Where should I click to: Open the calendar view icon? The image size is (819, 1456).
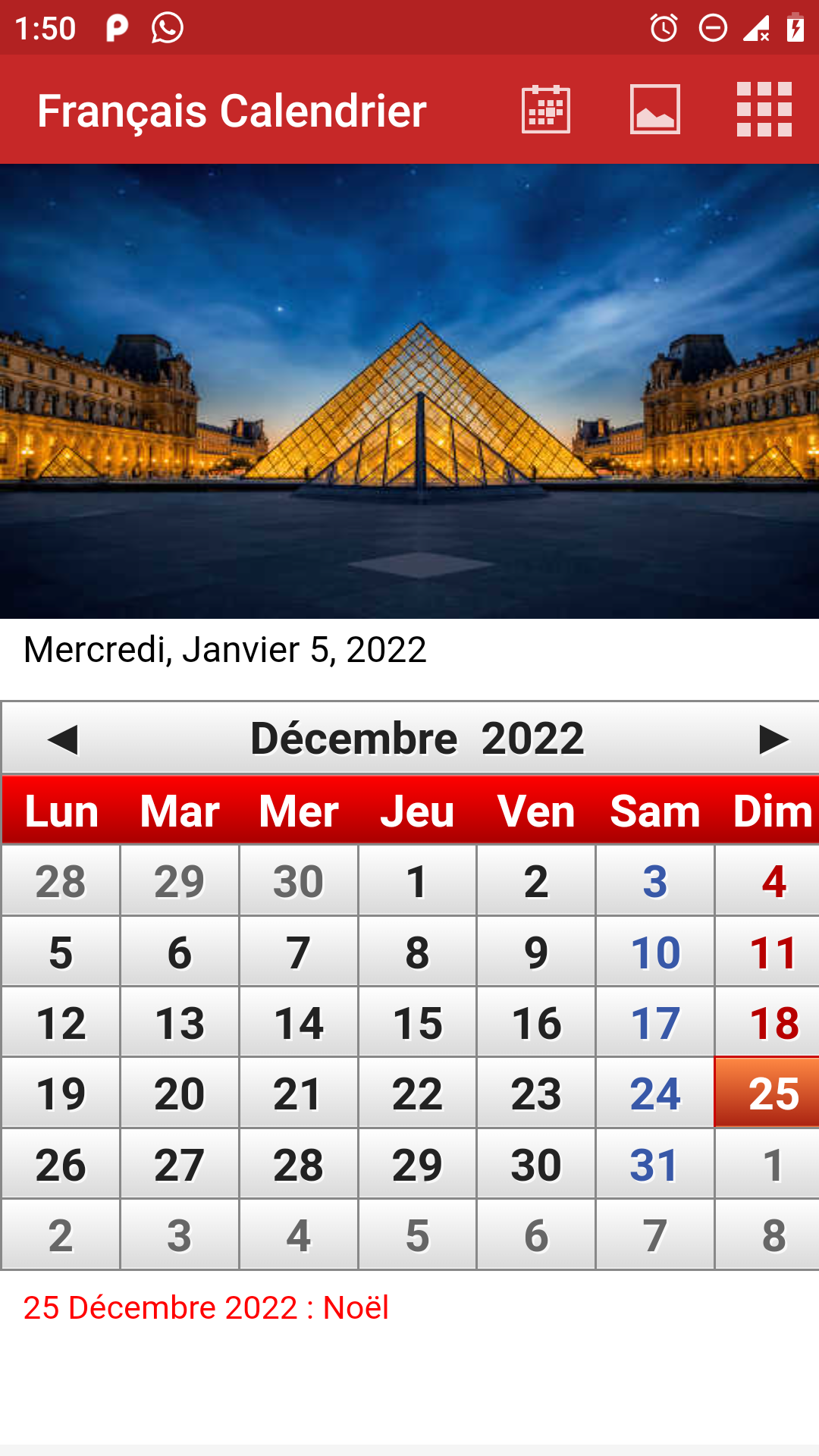[546, 110]
